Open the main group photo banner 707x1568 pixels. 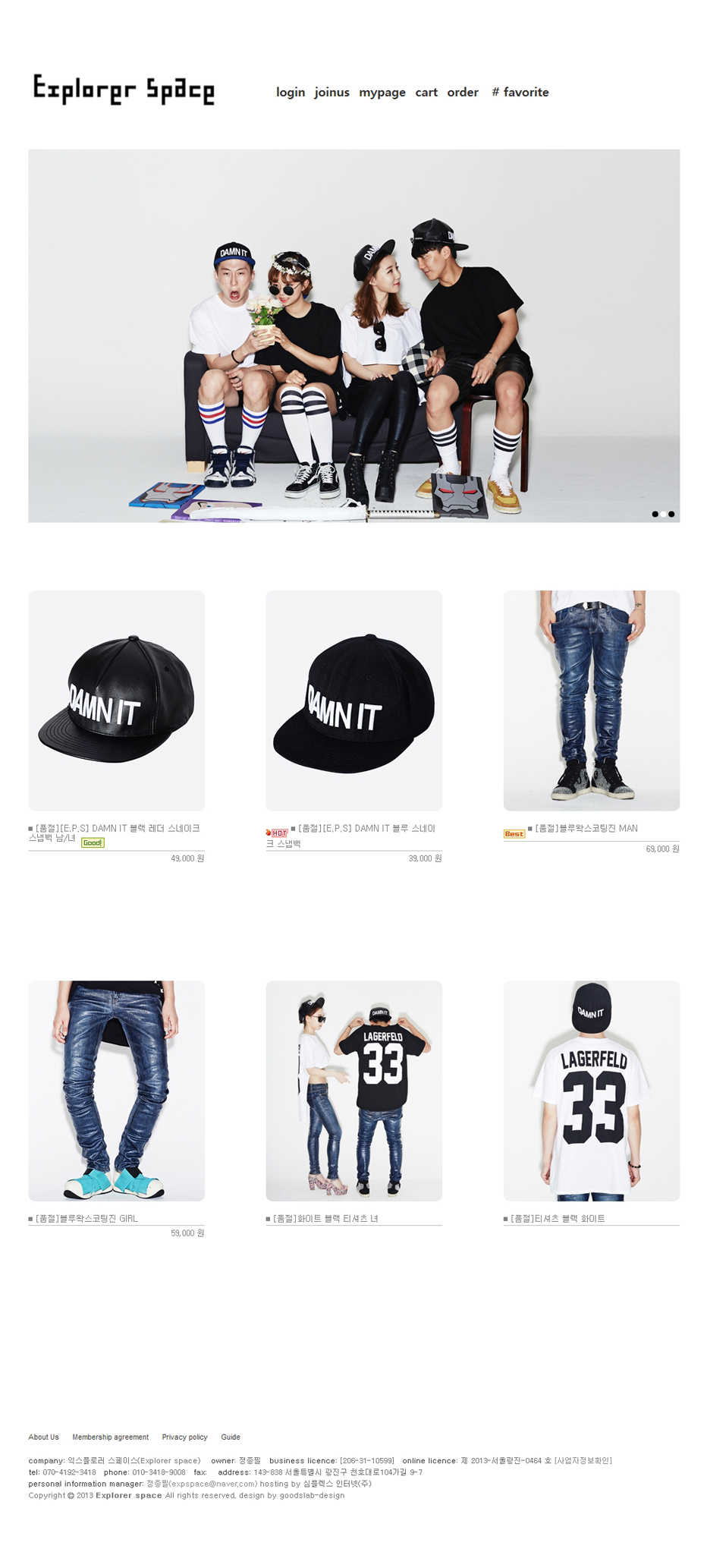pyautogui.click(x=353, y=335)
